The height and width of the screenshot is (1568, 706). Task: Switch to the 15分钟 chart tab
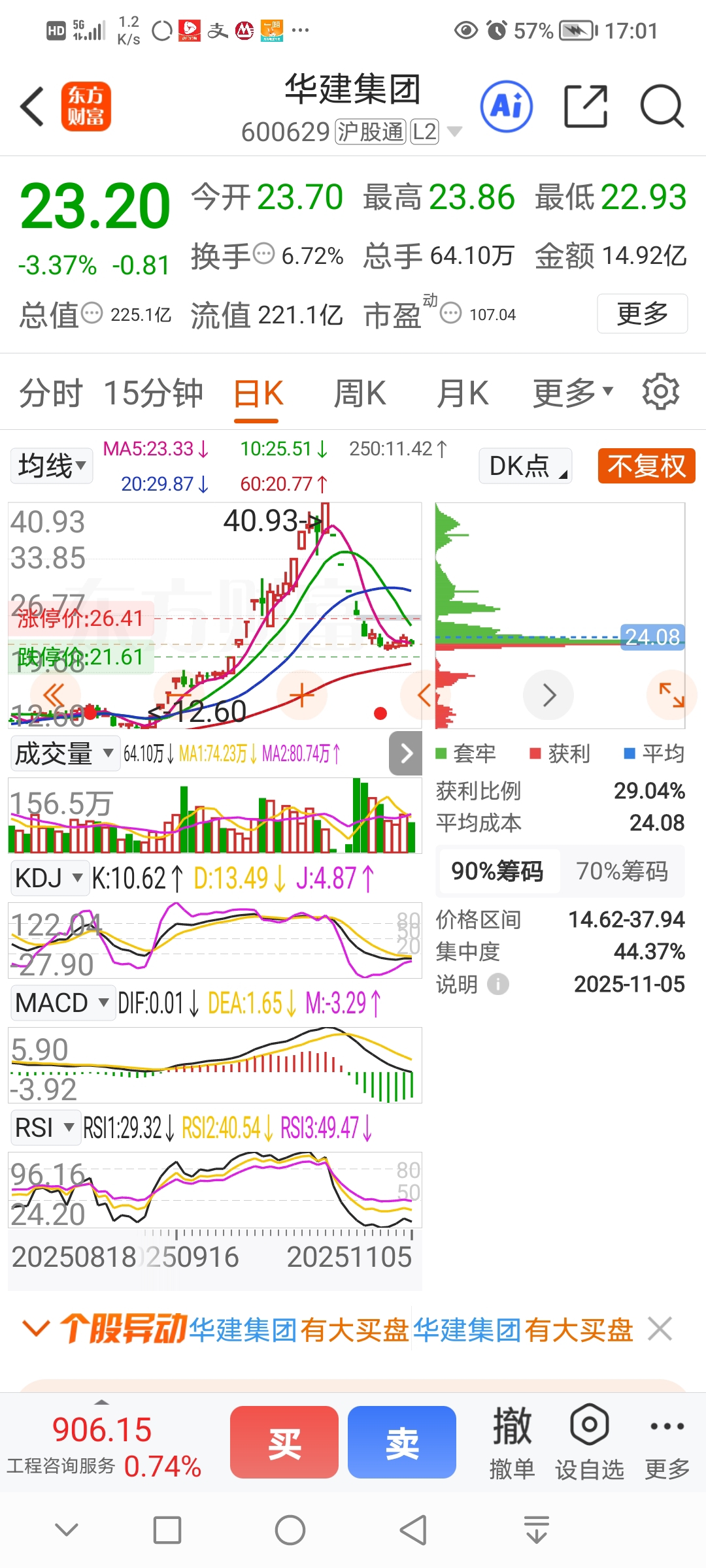click(x=154, y=393)
